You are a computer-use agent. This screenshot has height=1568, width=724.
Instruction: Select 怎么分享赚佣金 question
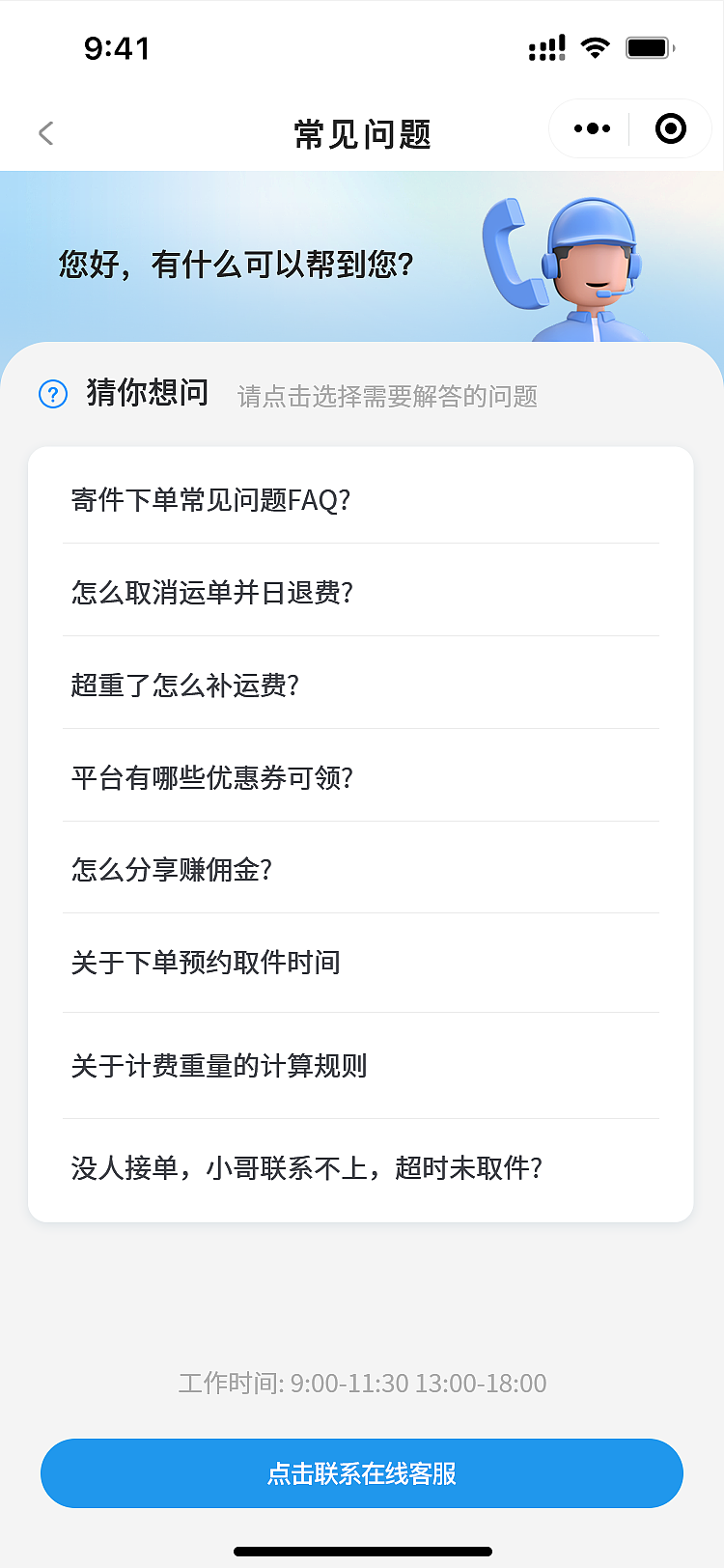172,868
